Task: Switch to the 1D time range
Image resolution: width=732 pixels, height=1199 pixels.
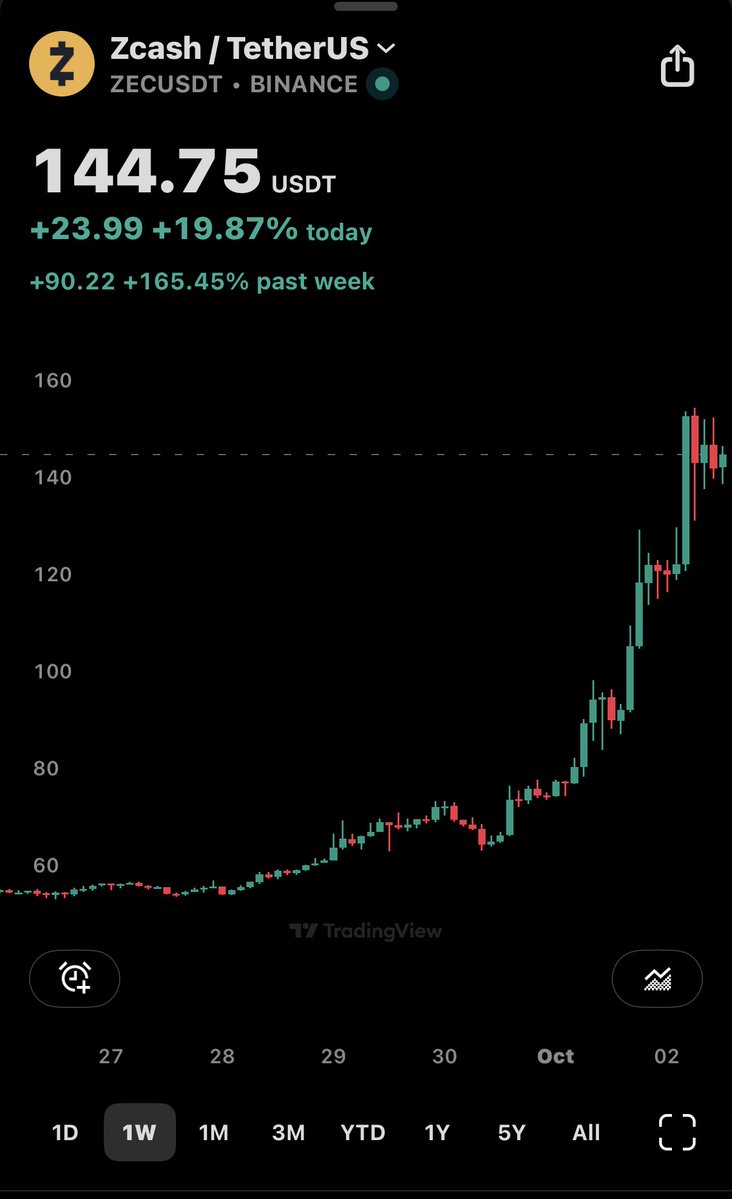Action: 65,1132
